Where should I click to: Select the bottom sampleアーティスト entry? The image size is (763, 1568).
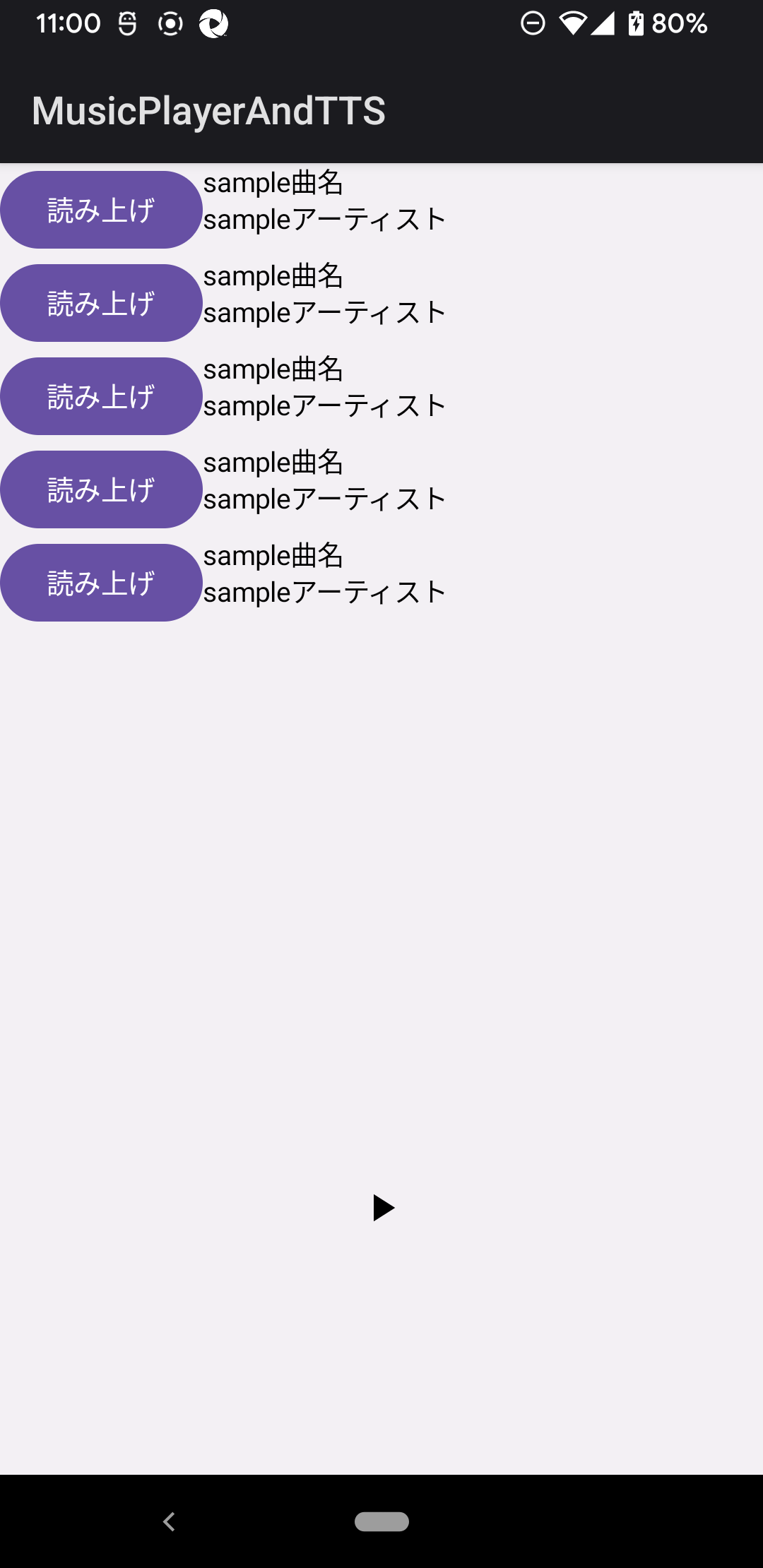pos(324,591)
